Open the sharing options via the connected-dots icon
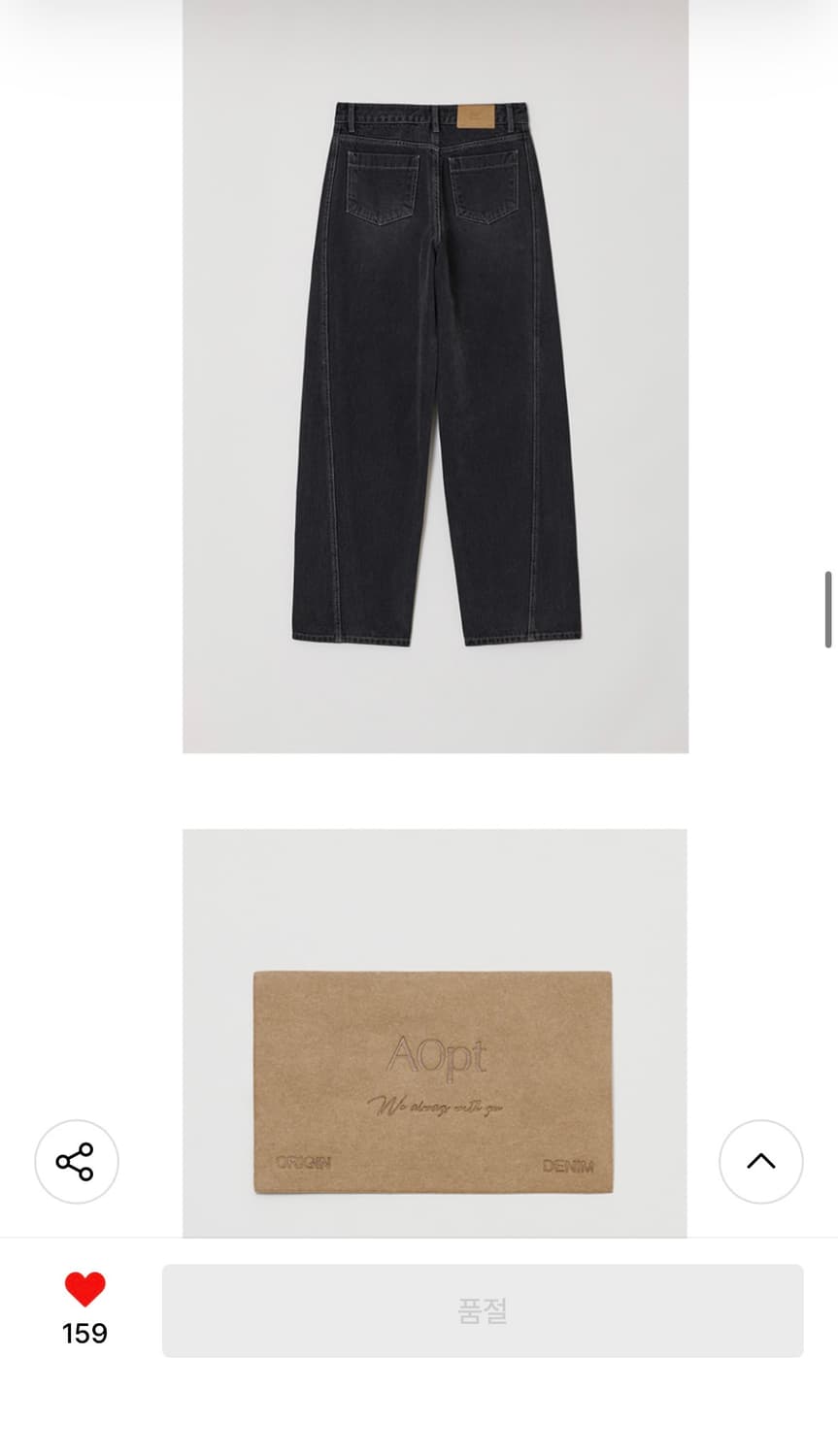The width and height of the screenshot is (838, 1456). pos(76,1161)
